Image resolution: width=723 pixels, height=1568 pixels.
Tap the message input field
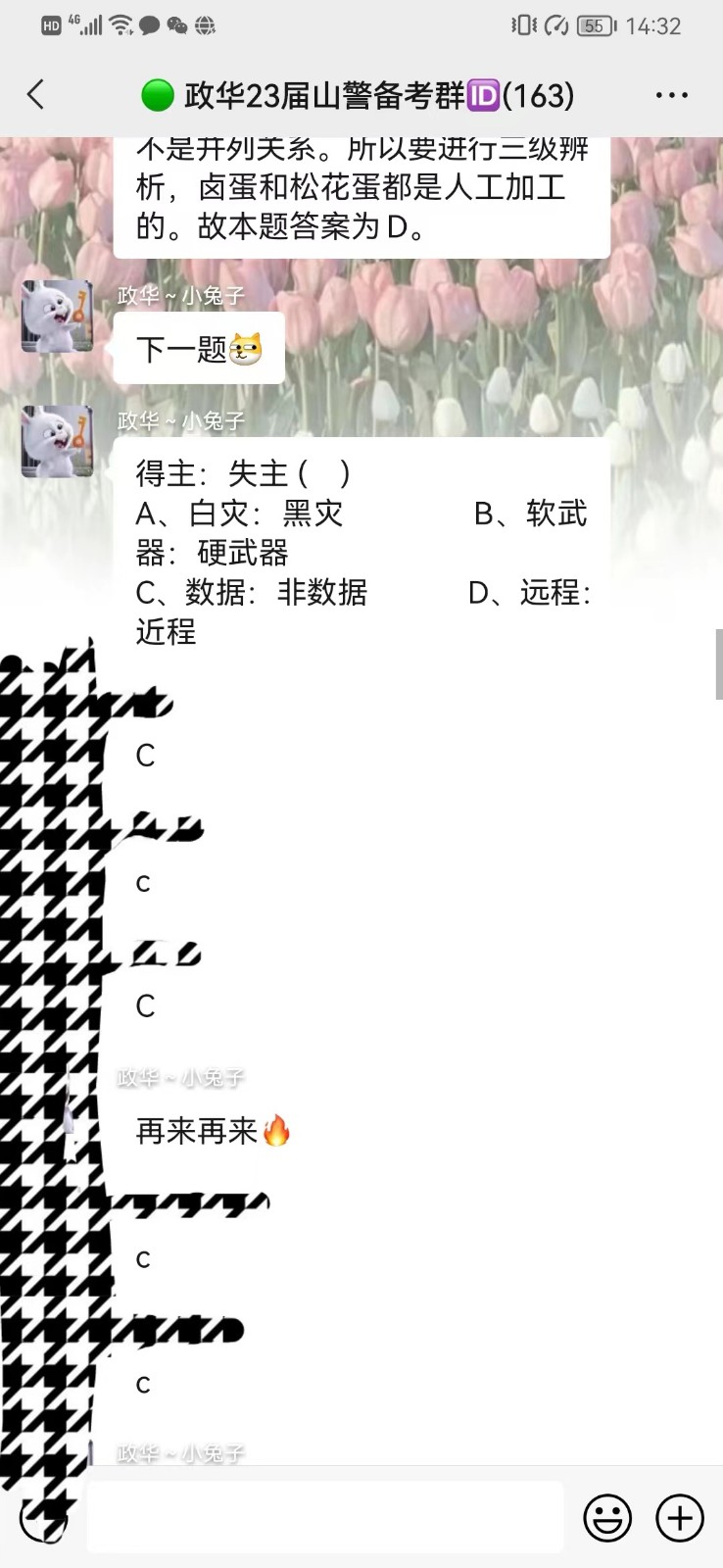point(325,1517)
